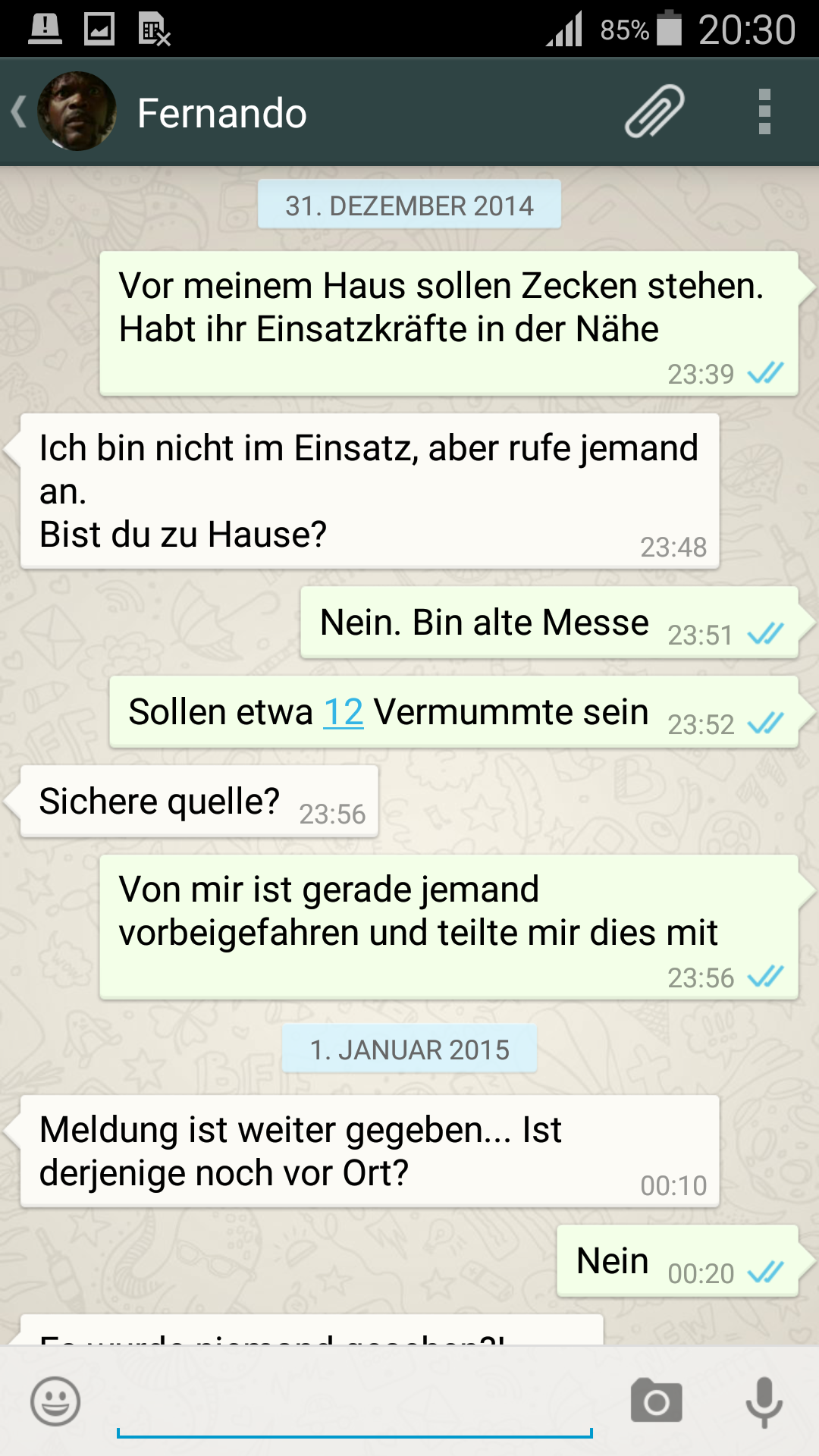Tap the microphone voice message button
This screenshot has width=819, height=1456.
pos(764,1401)
